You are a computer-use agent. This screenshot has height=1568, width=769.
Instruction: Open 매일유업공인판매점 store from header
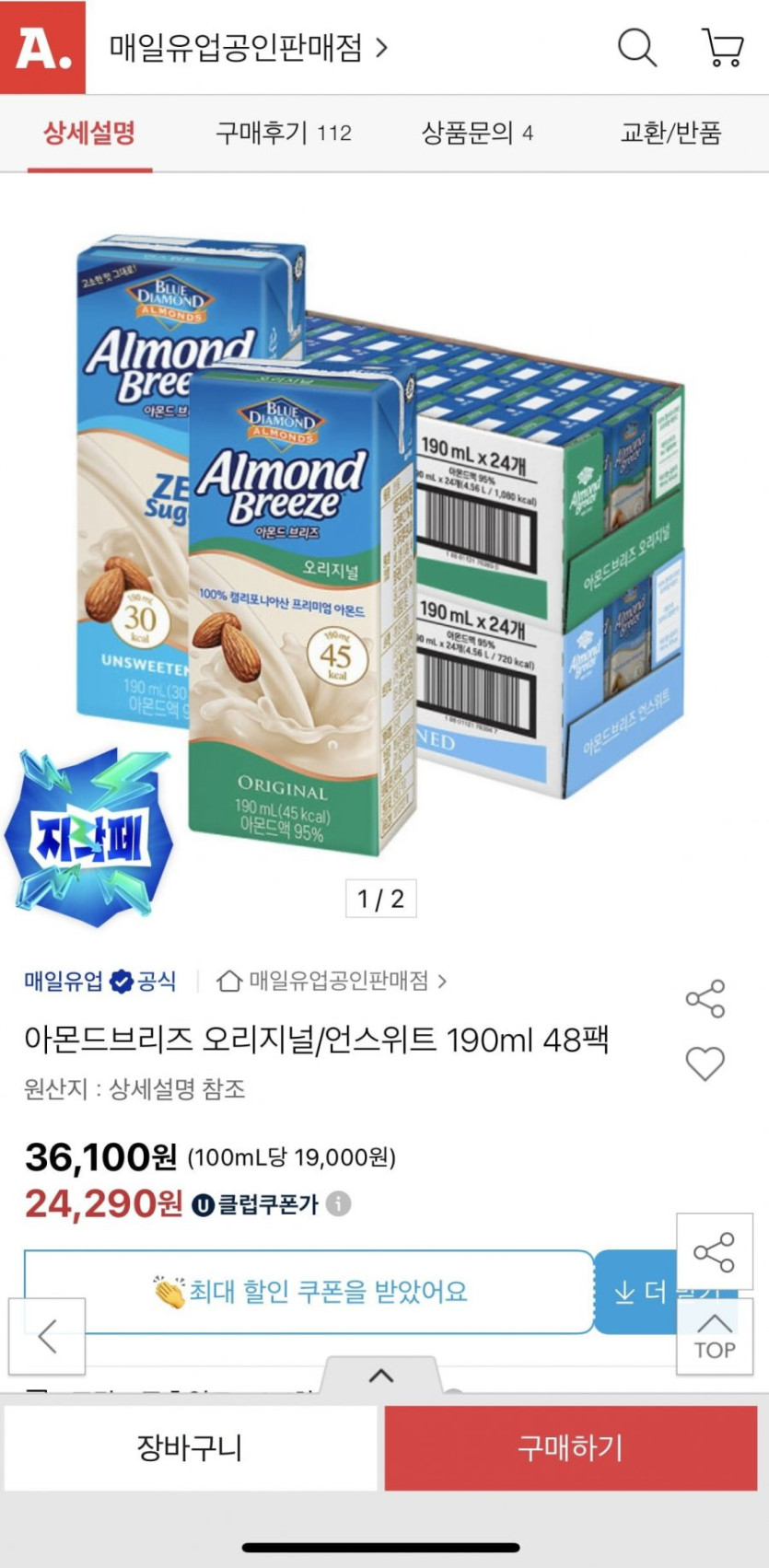point(247,47)
